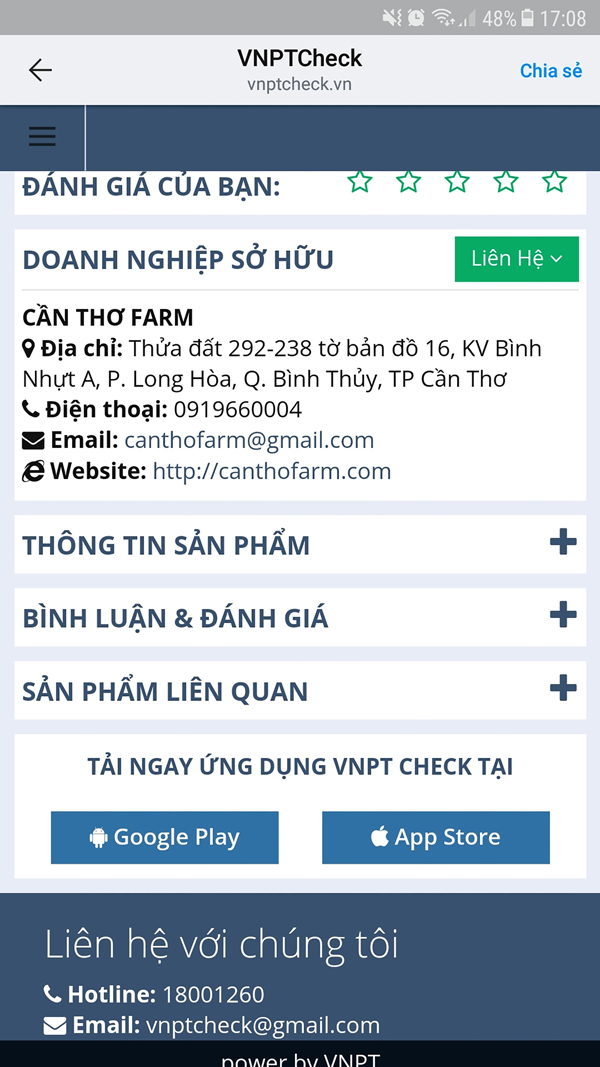Open the Liên Hệ dropdown

[x=516, y=259]
